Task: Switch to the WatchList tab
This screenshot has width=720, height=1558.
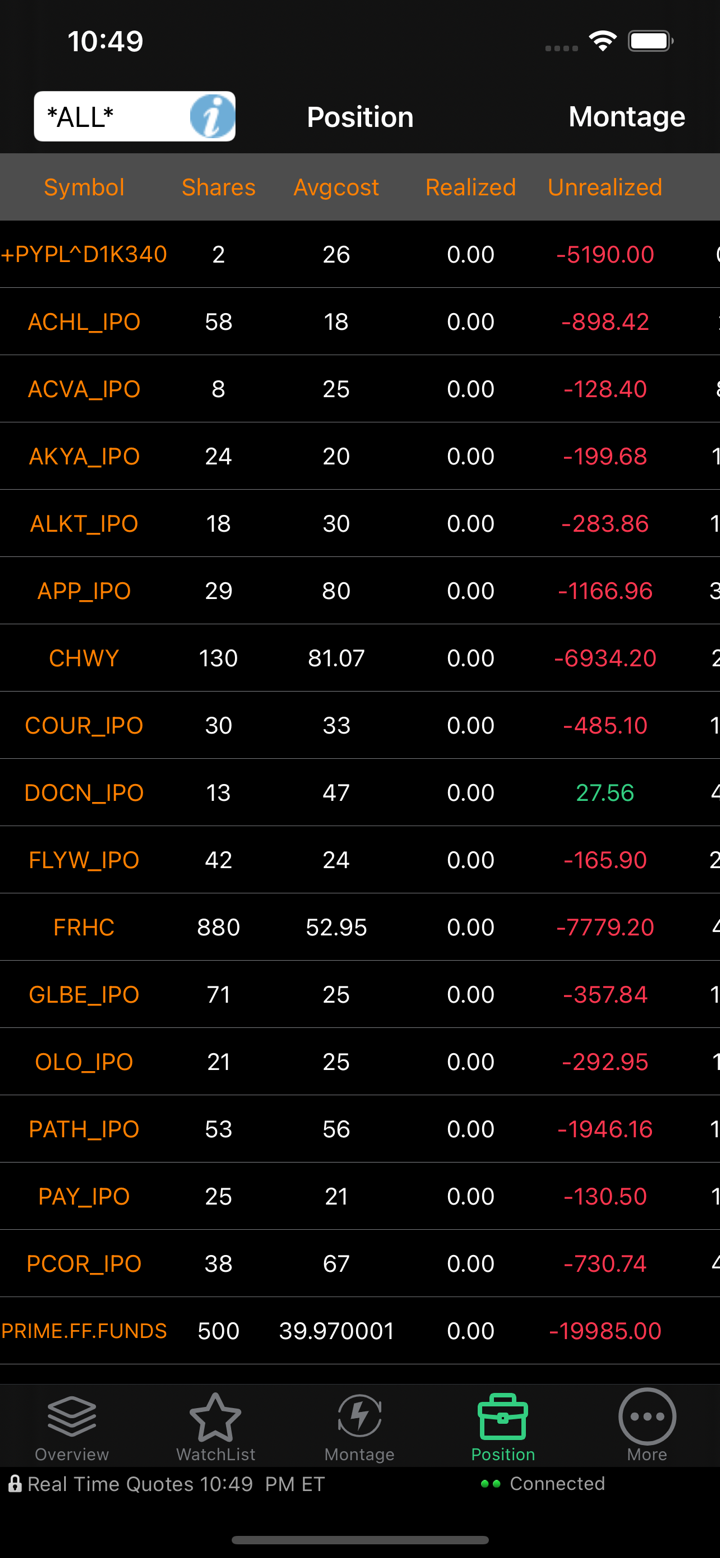Action: point(215,1426)
